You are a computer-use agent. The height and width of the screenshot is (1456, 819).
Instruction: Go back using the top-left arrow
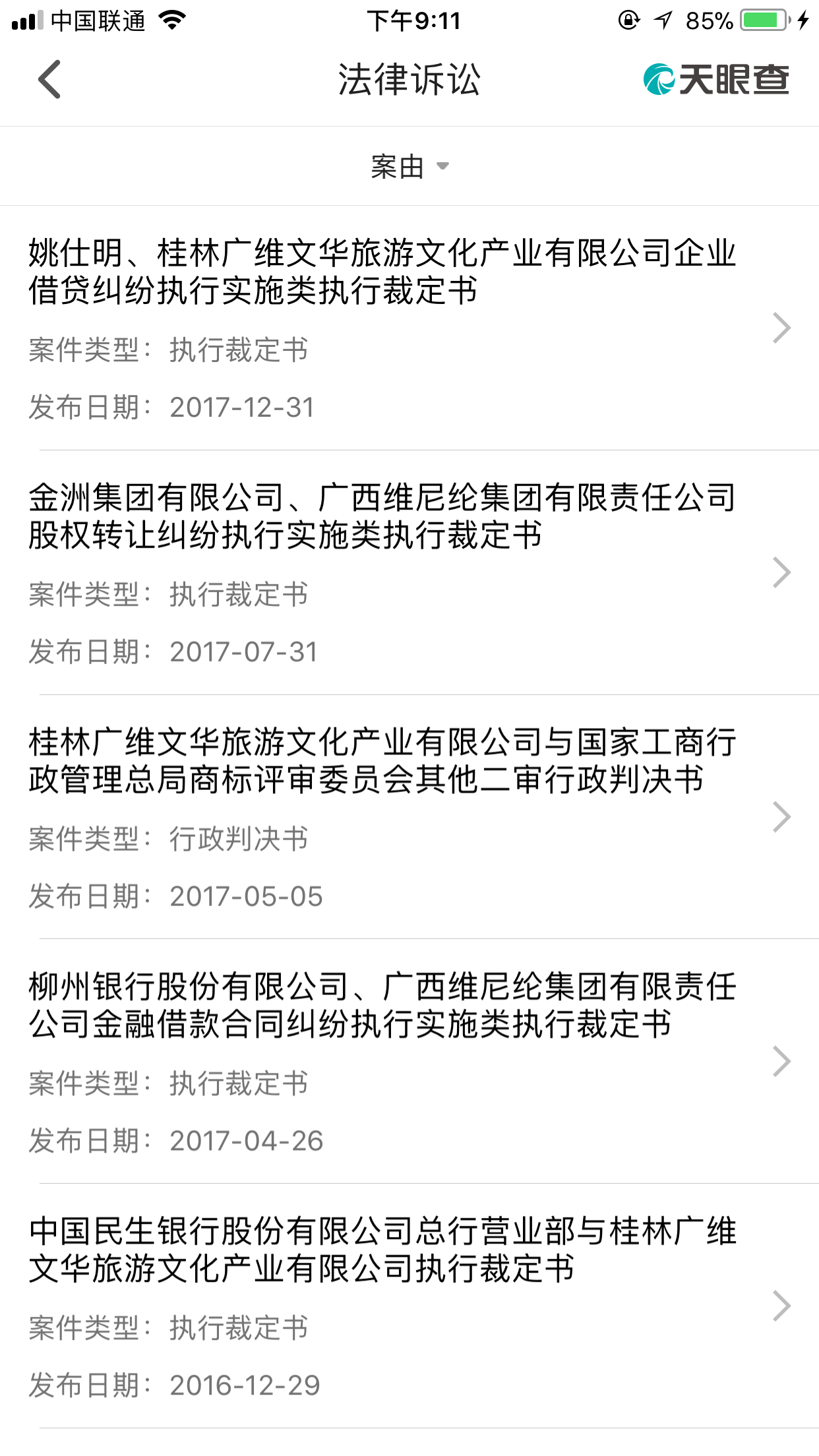[49, 80]
